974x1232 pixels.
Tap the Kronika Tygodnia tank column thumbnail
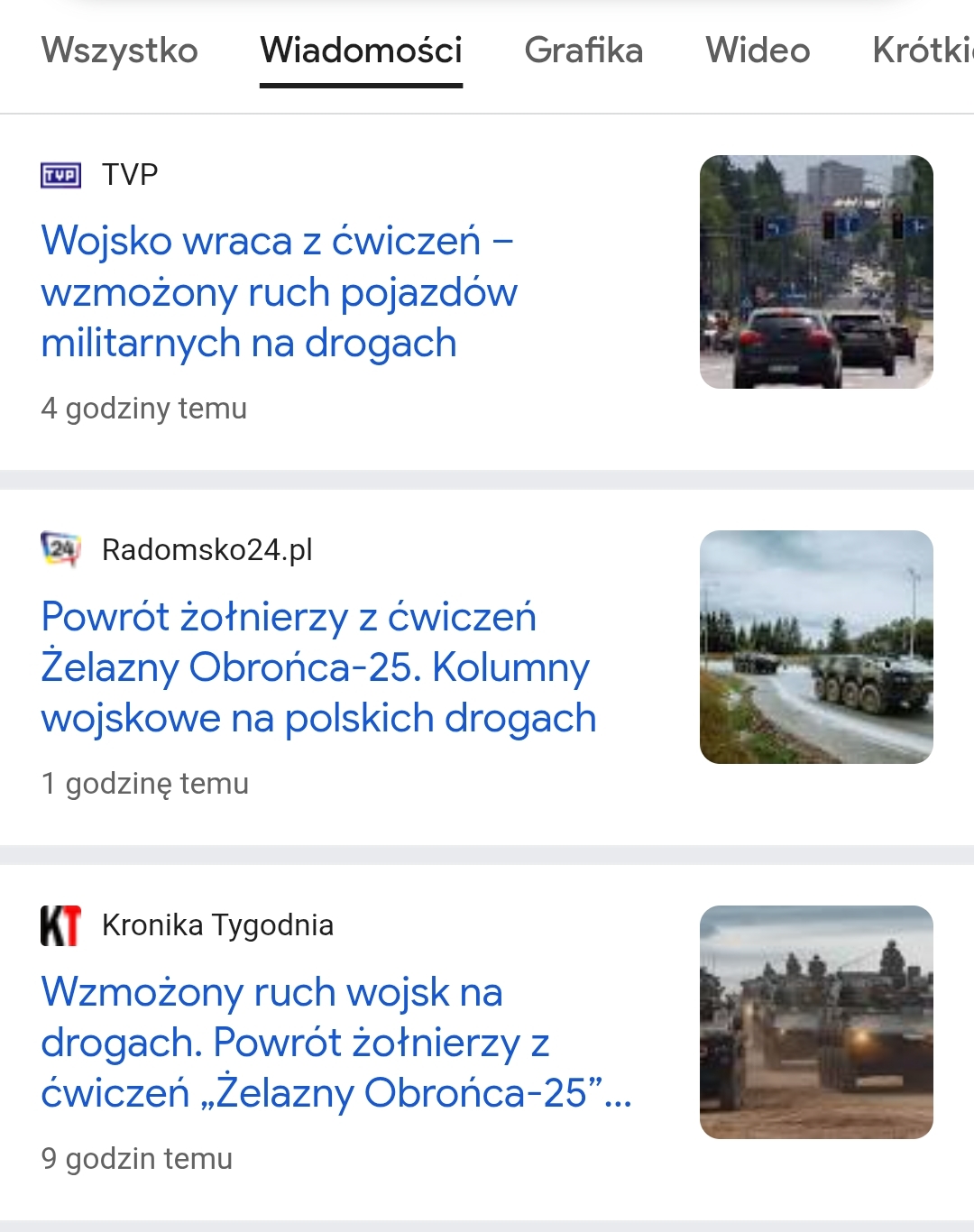click(816, 1022)
